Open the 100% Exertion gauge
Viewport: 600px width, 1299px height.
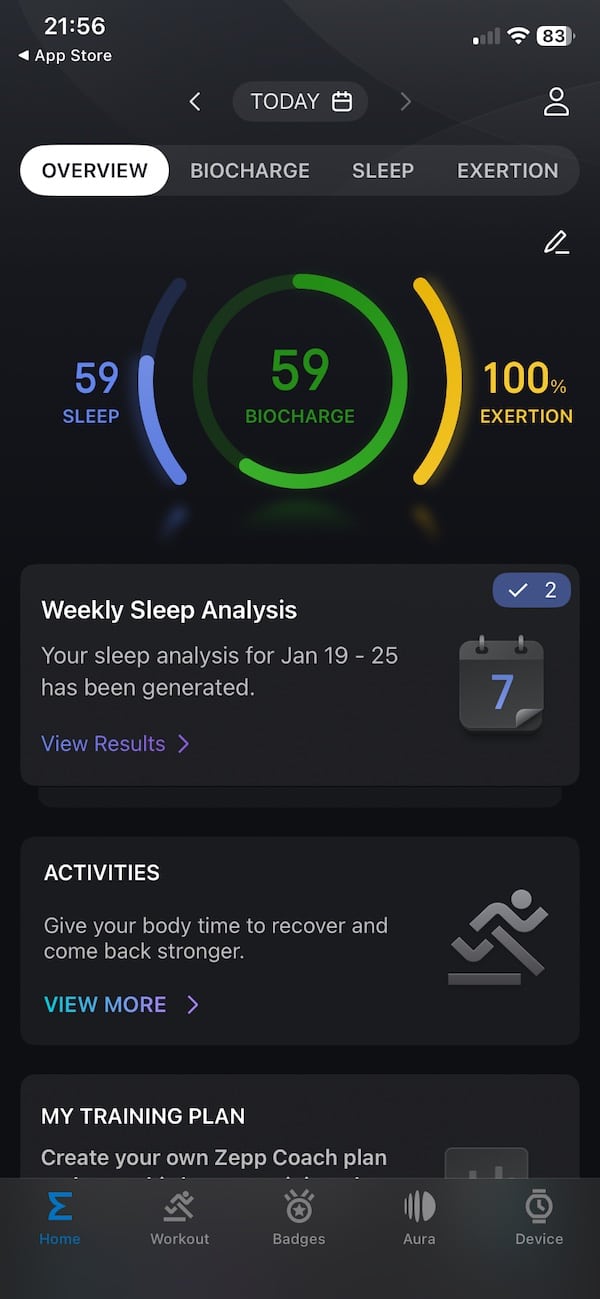[x=525, y=390]
